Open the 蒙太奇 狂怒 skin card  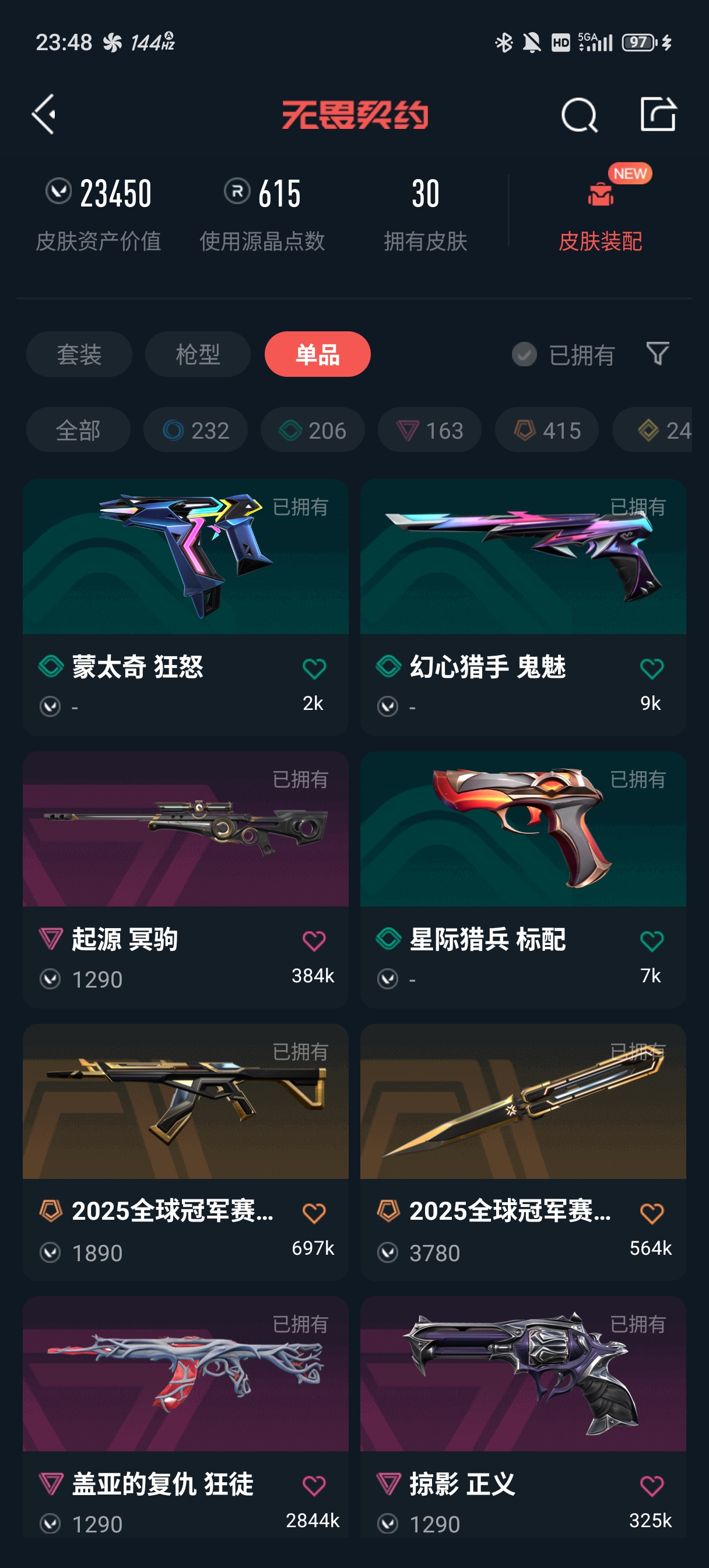point(185,607)
